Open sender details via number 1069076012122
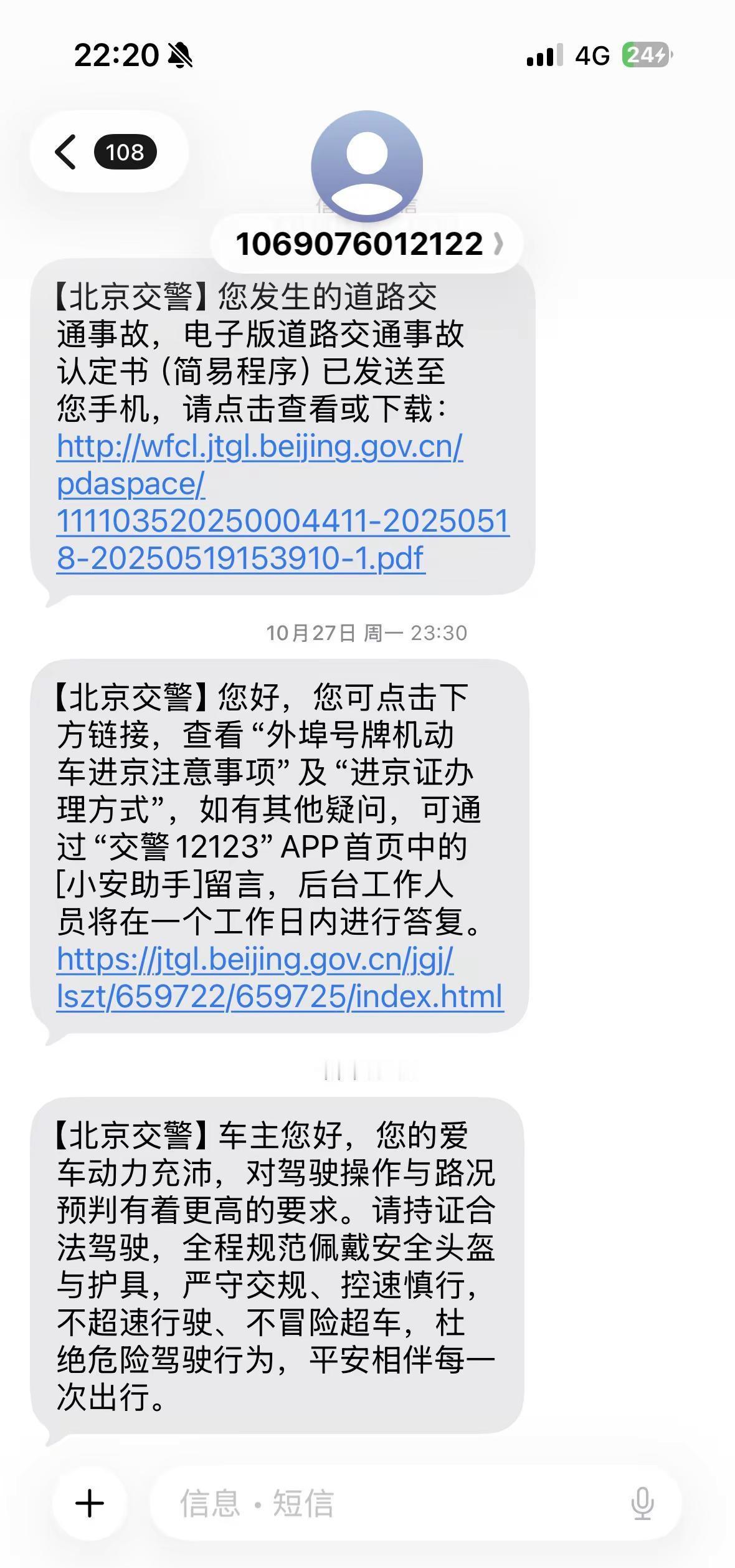The width and height of the screenshot is (735, 1568). point(360,244)
